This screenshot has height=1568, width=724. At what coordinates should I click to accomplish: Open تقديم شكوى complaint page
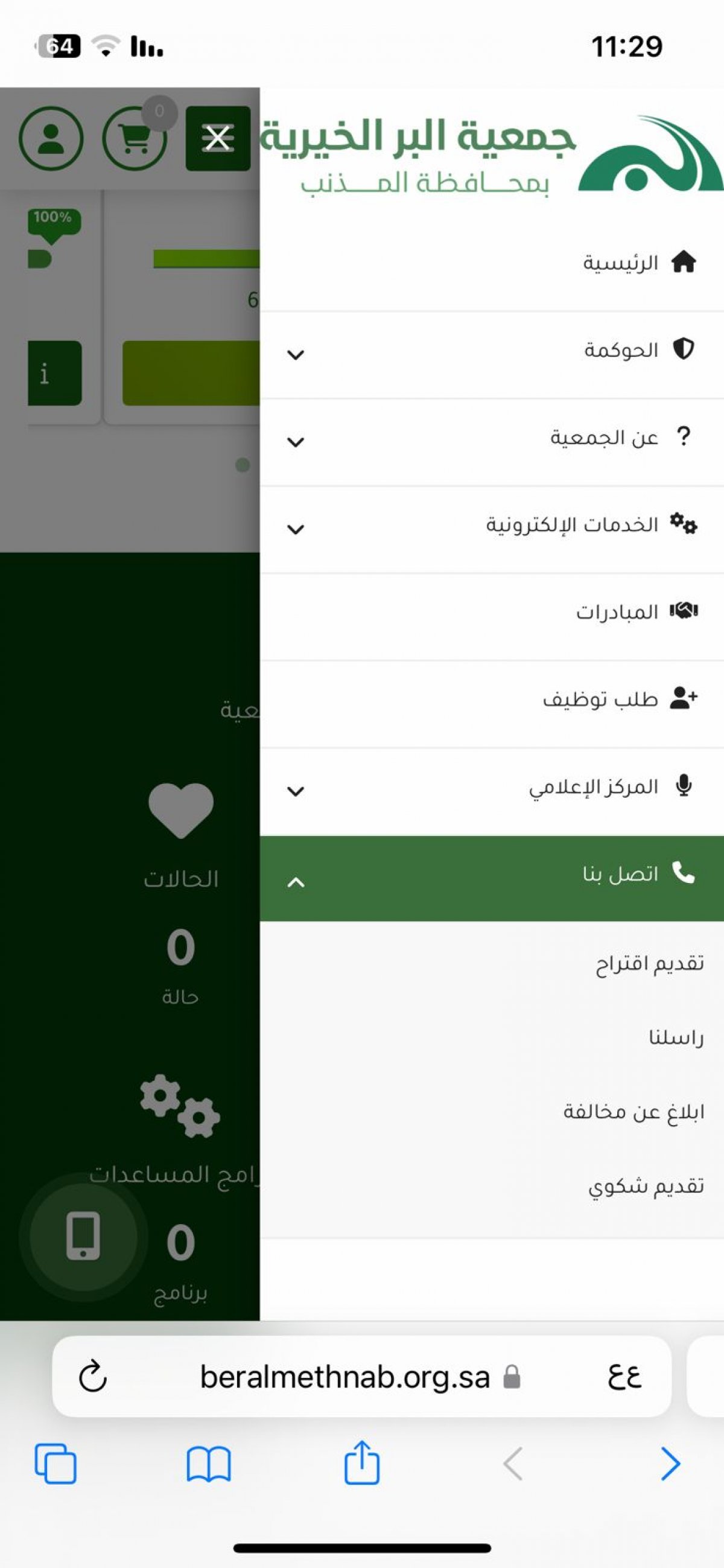pos(646,1187)
